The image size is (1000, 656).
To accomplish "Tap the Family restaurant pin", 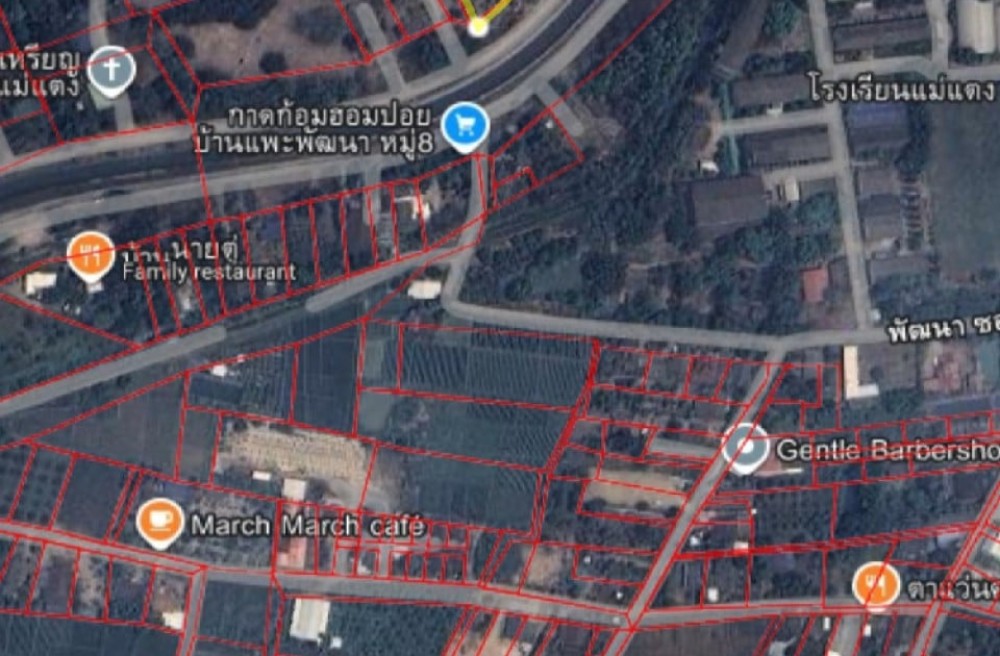I will click(x=91, y=256).
